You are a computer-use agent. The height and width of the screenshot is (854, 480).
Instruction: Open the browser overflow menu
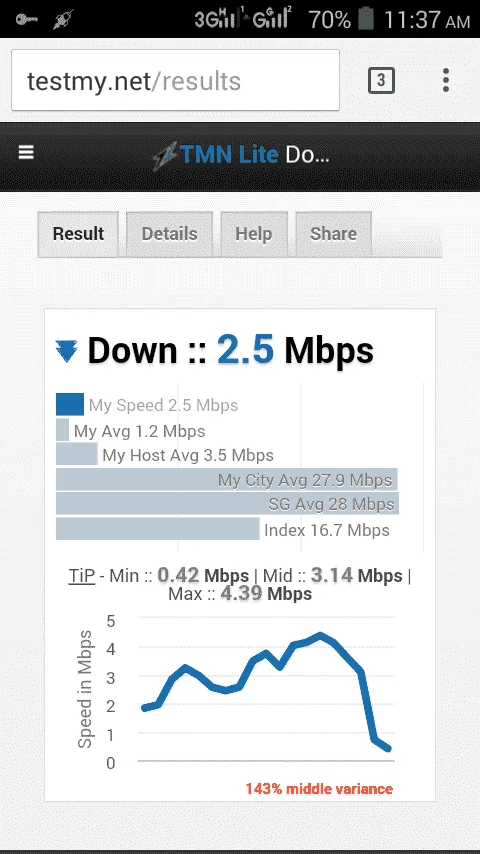click(x=446, y=81)
